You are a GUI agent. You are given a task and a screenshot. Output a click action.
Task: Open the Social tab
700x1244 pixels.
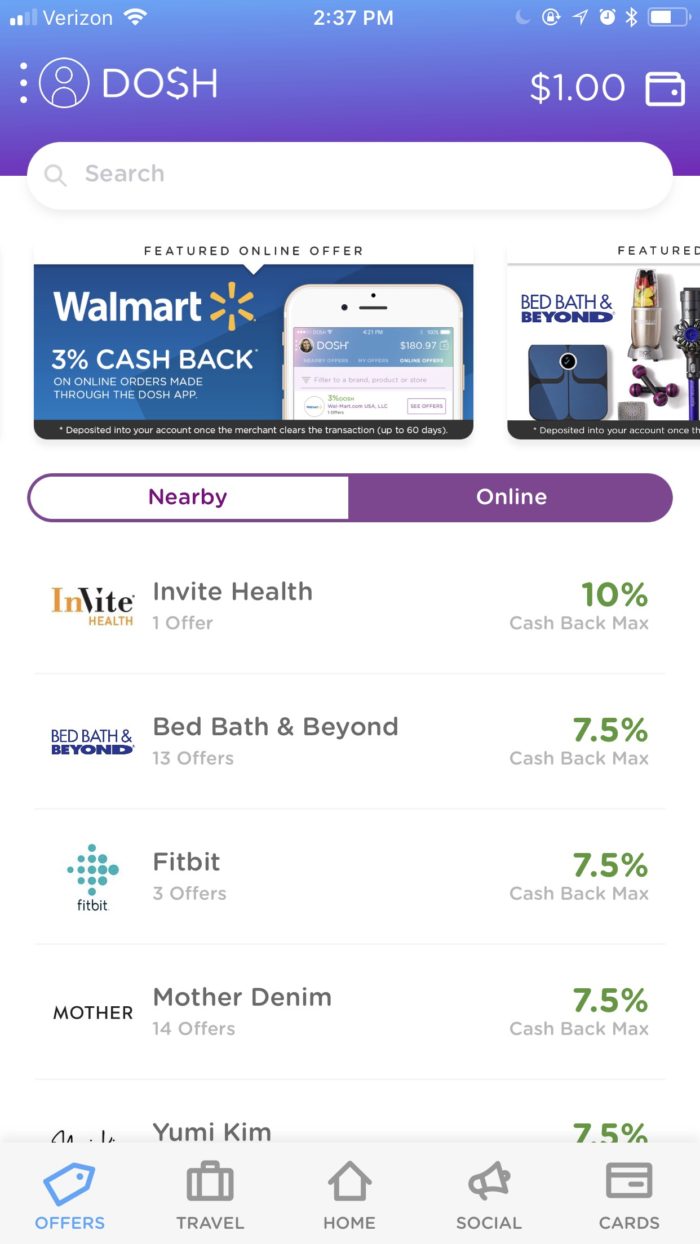tap(489, 1196)
